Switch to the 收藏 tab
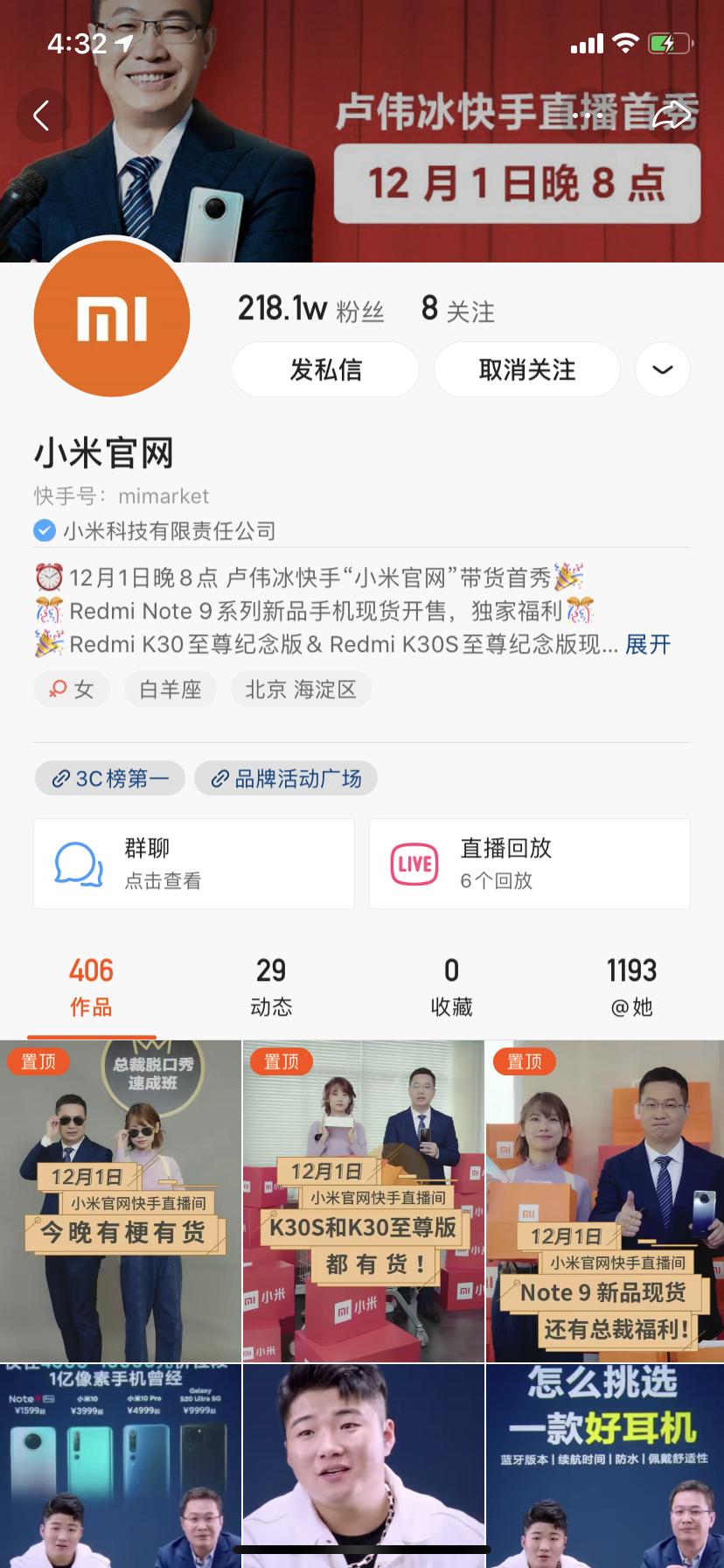724x1568 pixels. (451, 986)
